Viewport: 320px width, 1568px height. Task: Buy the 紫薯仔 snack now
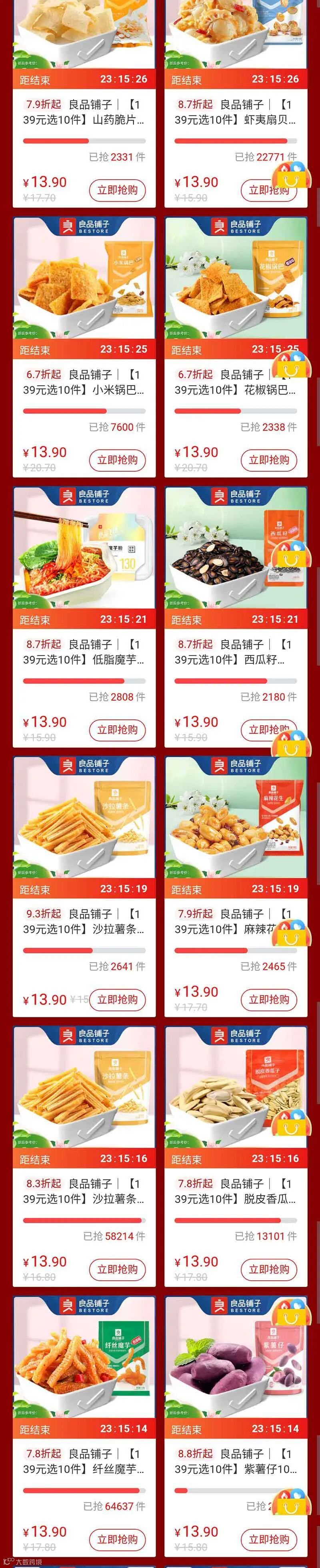click(x=269, y=1539)
